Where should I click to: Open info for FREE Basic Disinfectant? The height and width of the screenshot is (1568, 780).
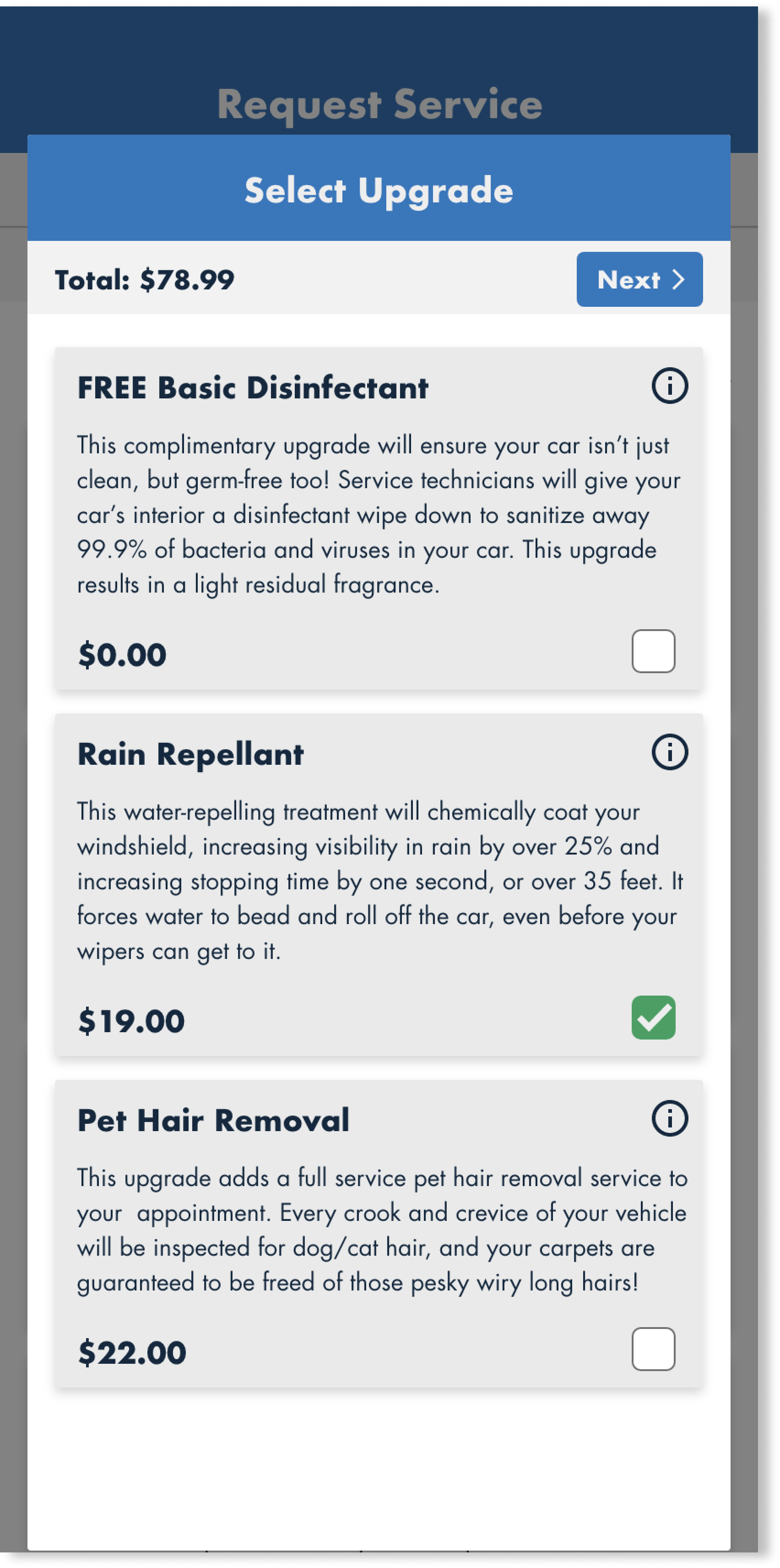tap(670, 386)
